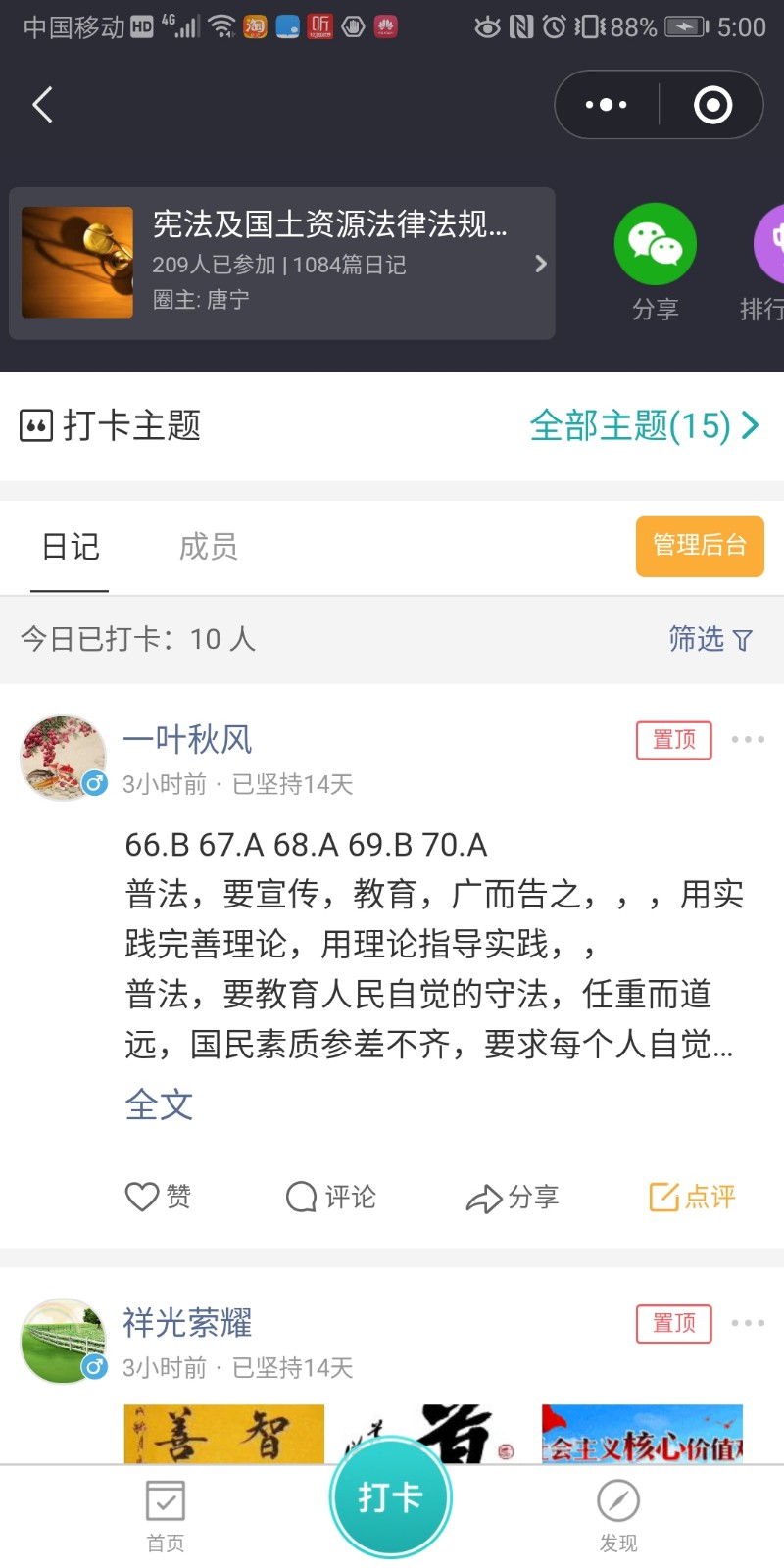The image size is (784, 1568).
Task: Open the more options on 一叶秋风's post
Action: (748, 740)
